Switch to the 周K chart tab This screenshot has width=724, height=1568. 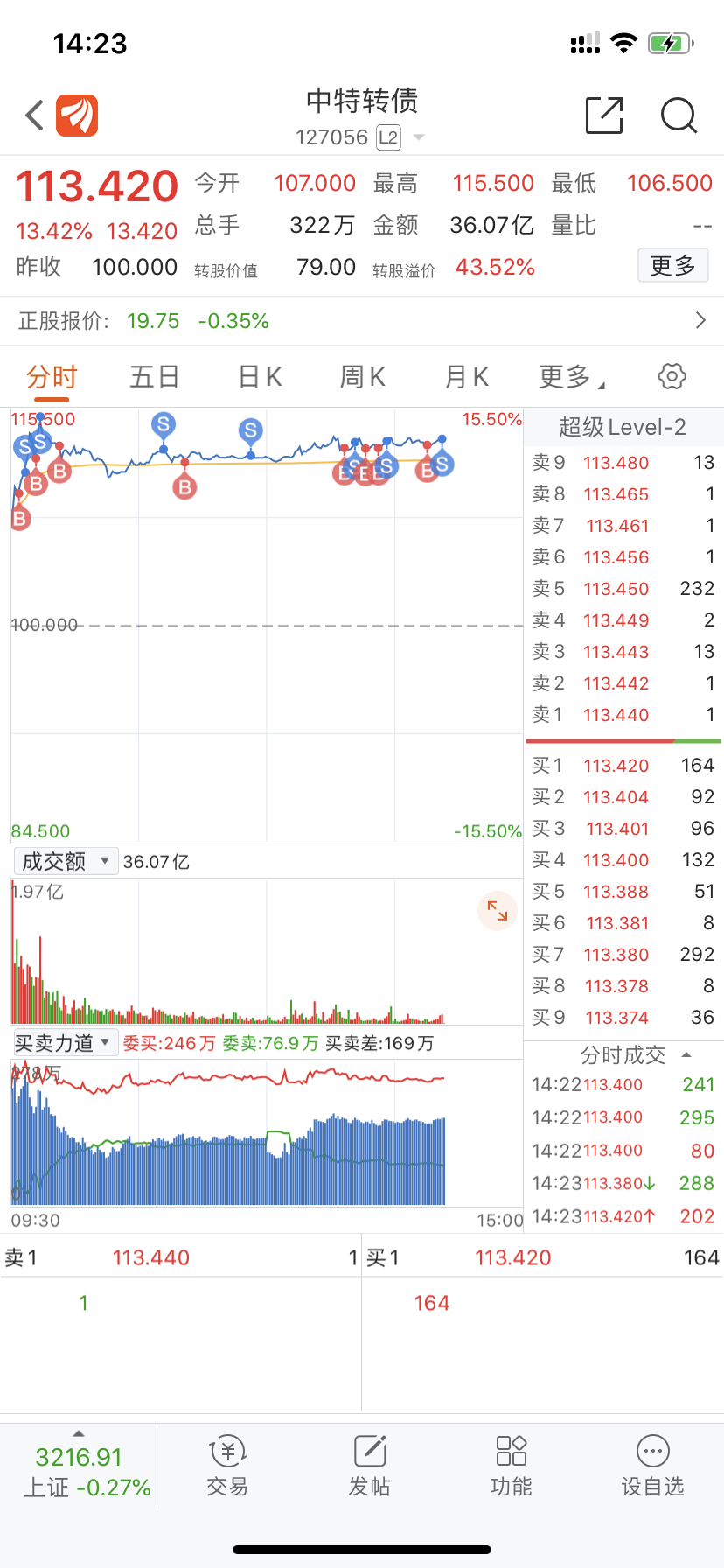[x=362, y=377]
